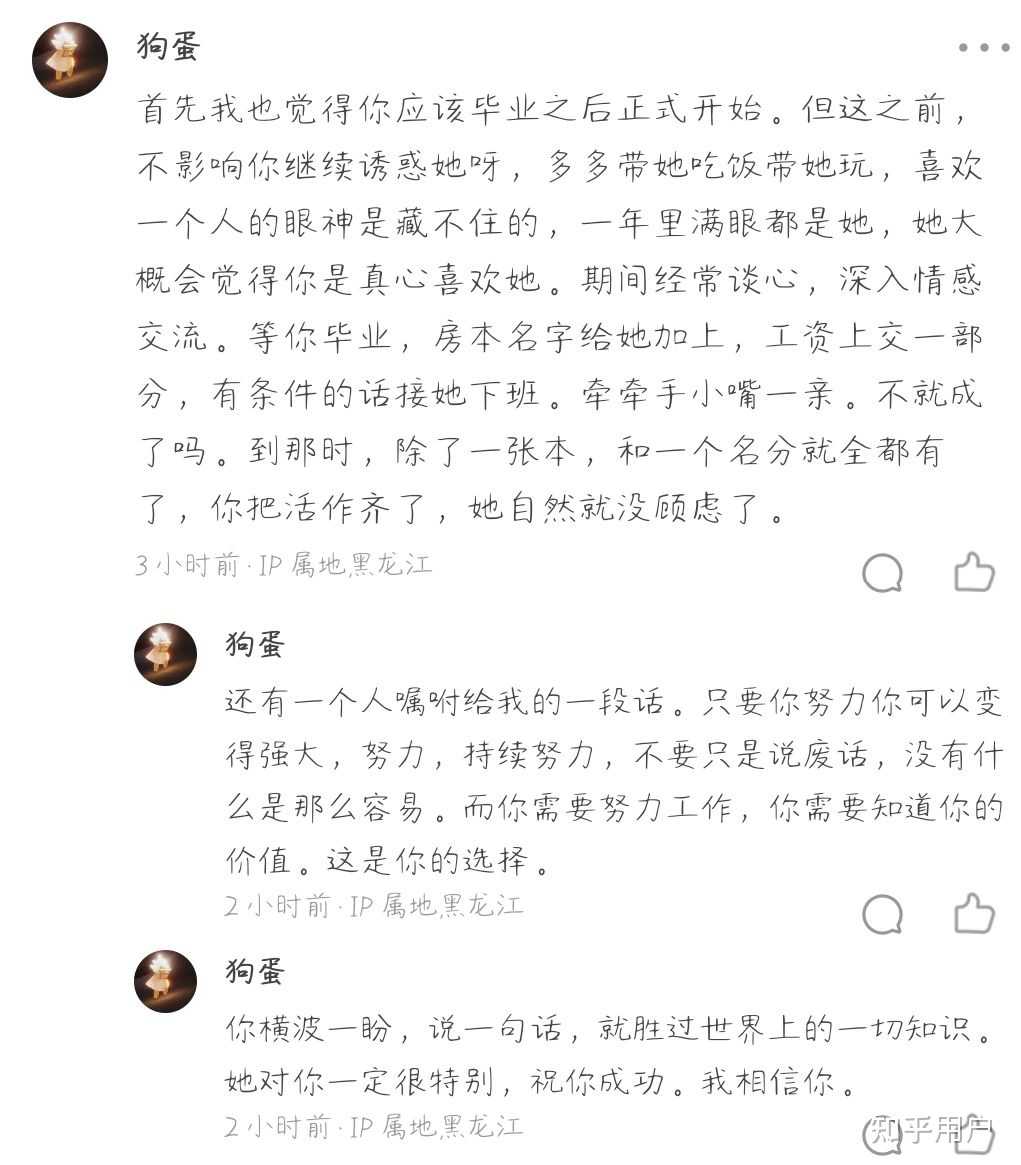Tap 狗蛋's avatar beside the comment starting 首先我也觉得
The height and width of the screenshot is (1165, 1021).
[70, 60]
